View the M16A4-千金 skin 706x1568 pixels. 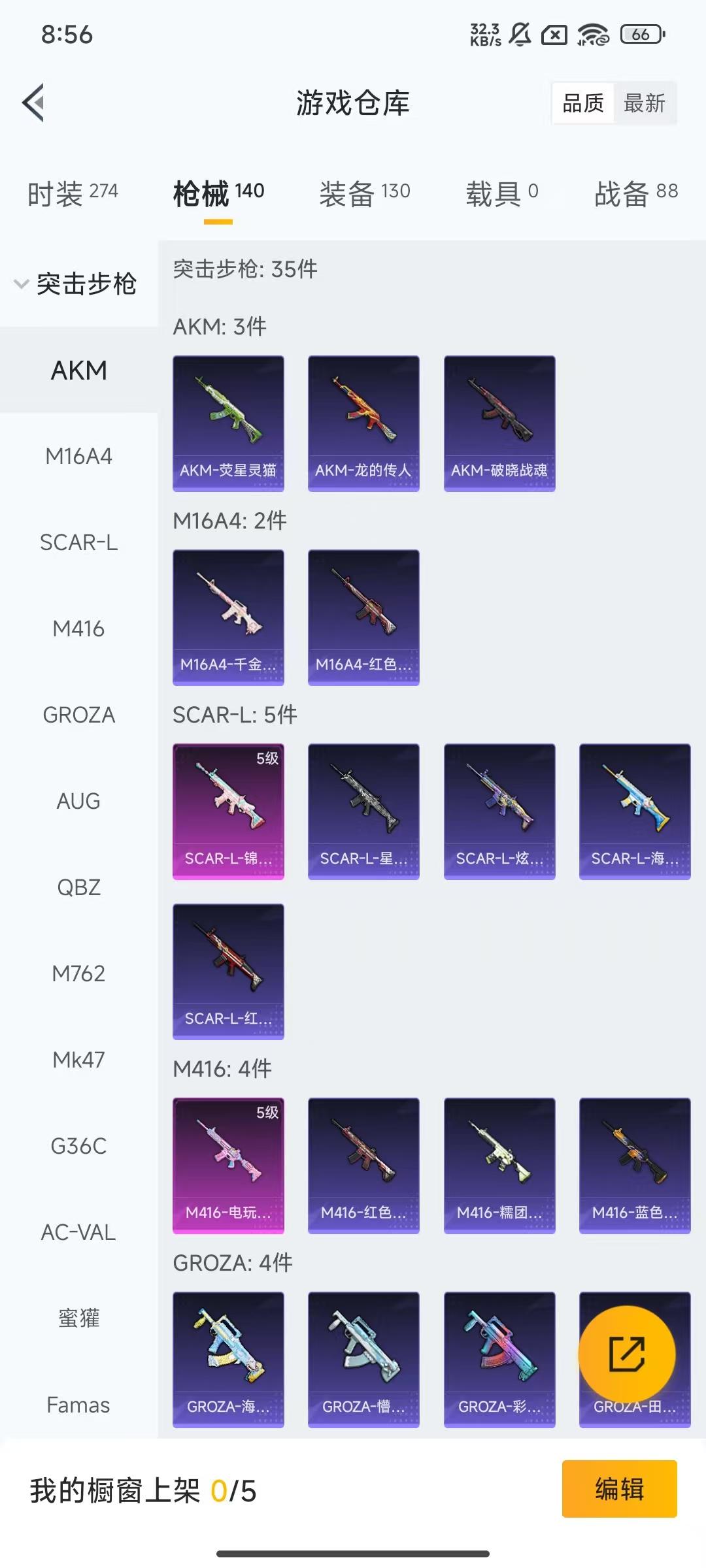228,617
